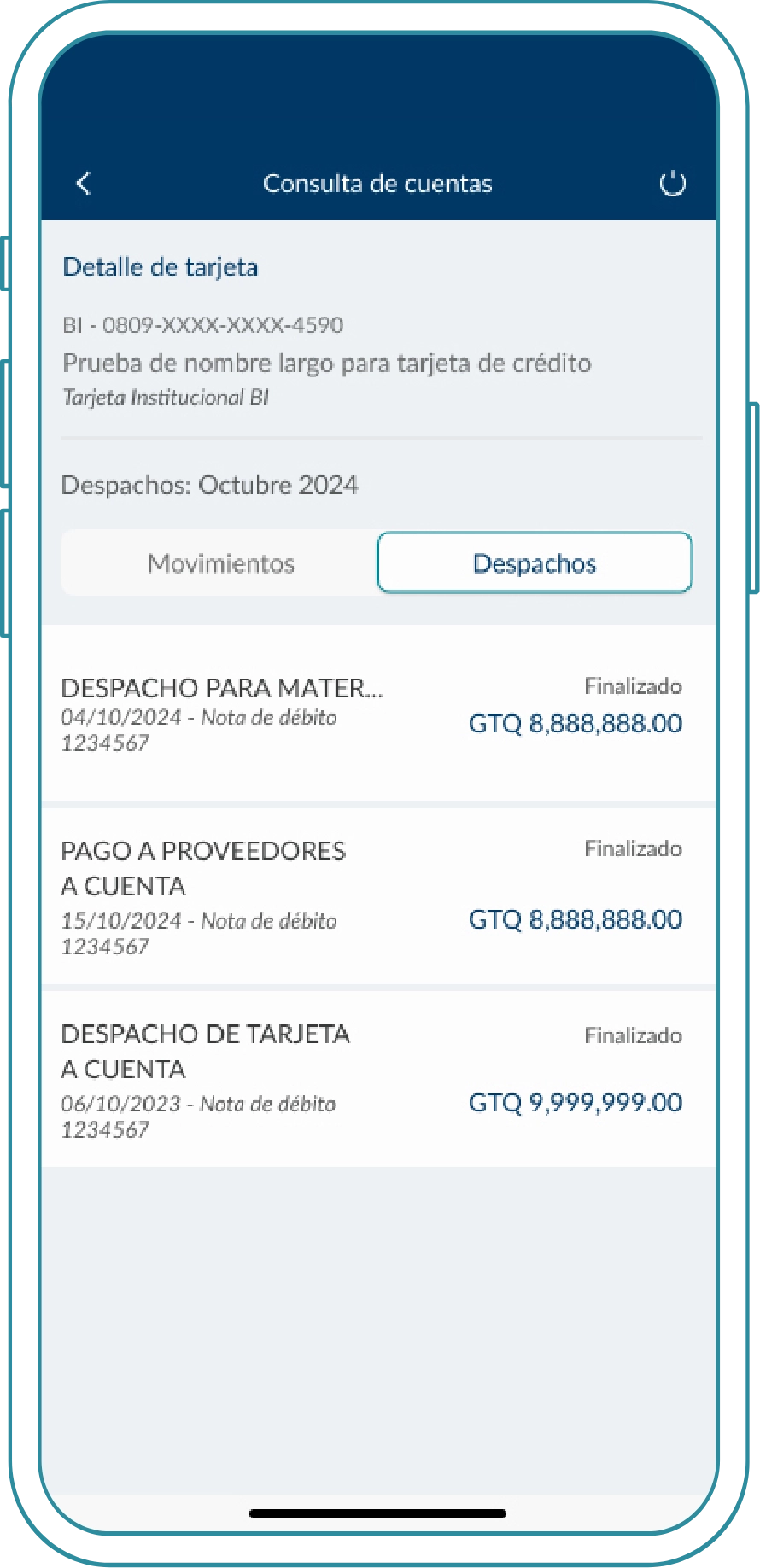The width and height of the screenshot is (760, 1568).
Task: Switch to the Despachos tab
Action: pyautogui.click(x=535, y=562)
